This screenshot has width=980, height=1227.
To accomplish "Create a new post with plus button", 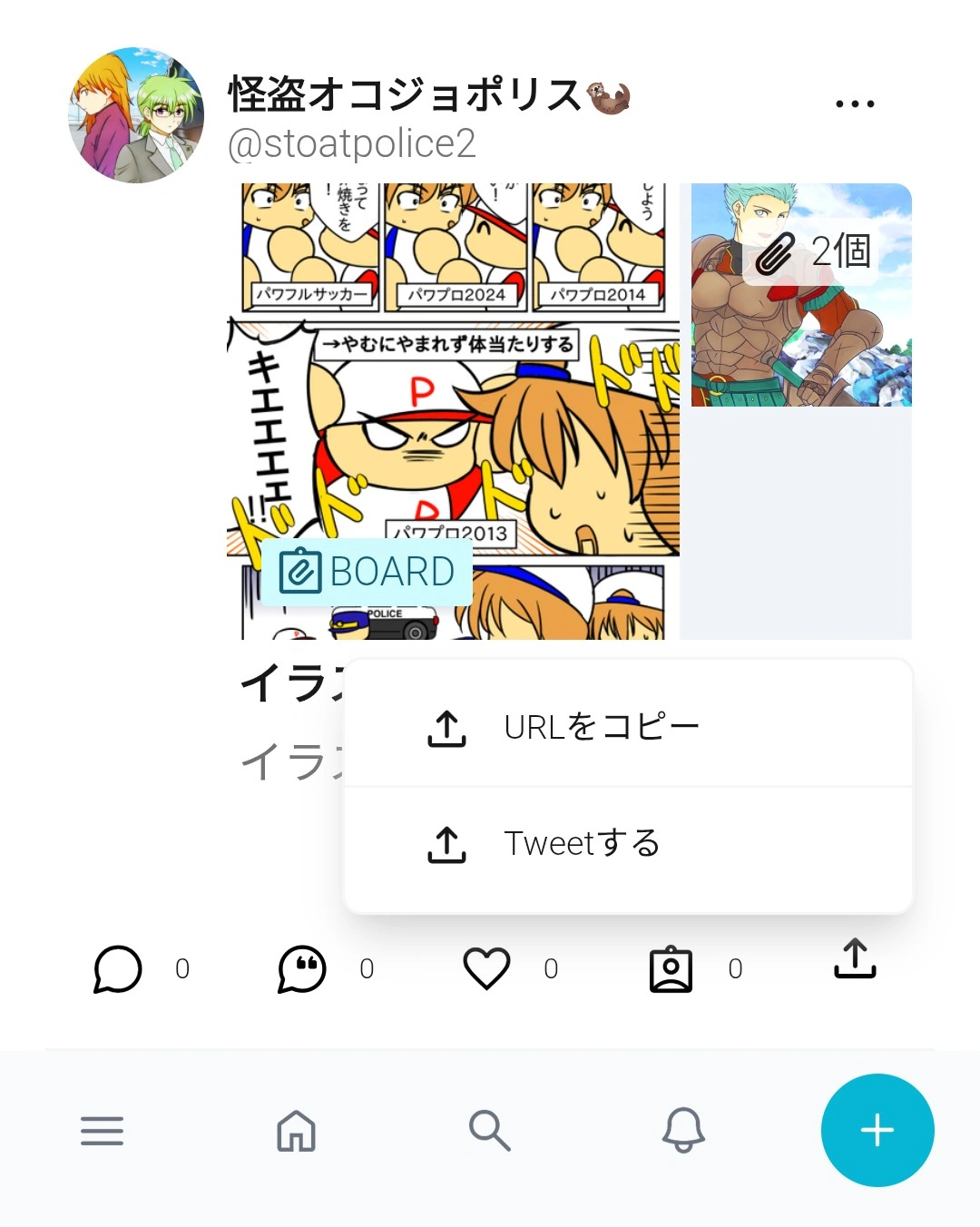I will click(877, 1131).
